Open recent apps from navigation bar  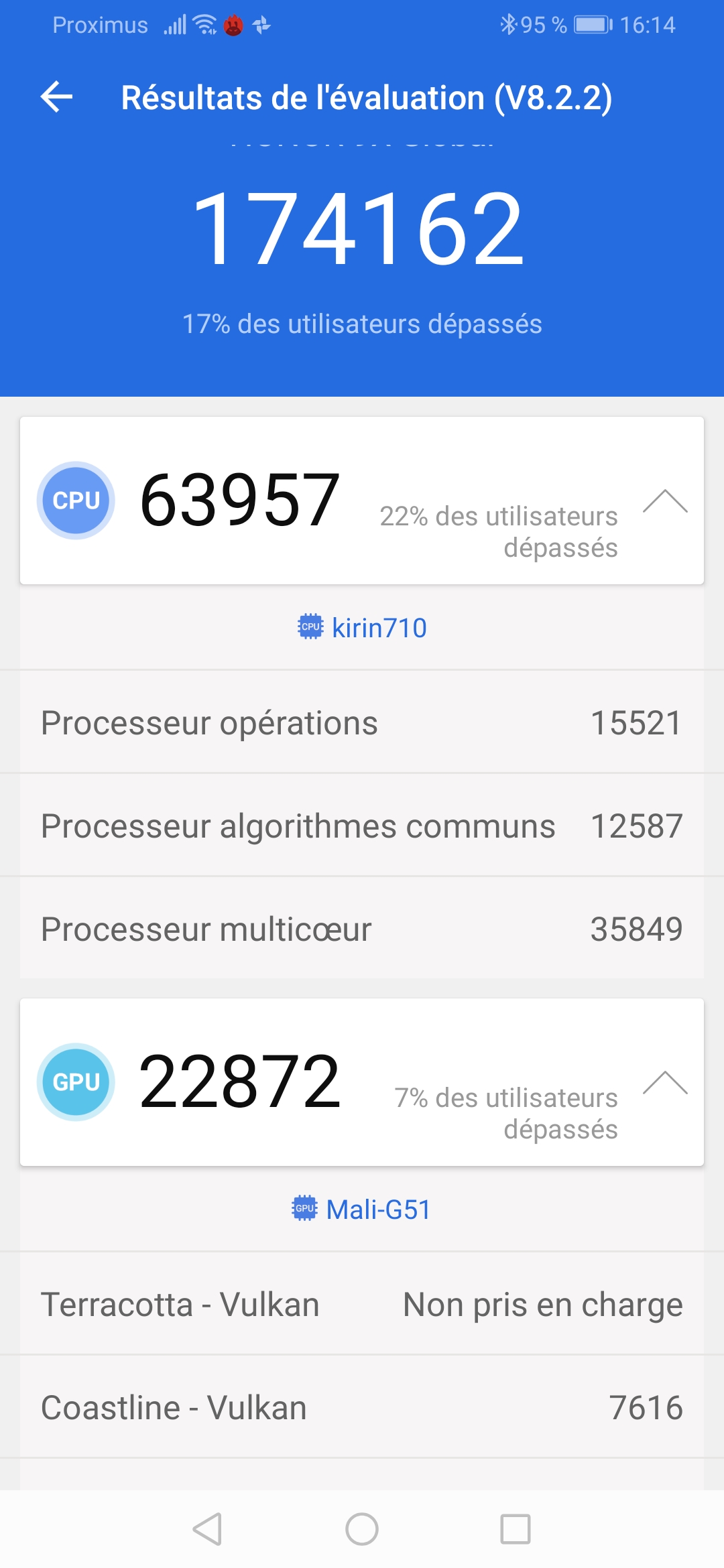[516, 1529]
